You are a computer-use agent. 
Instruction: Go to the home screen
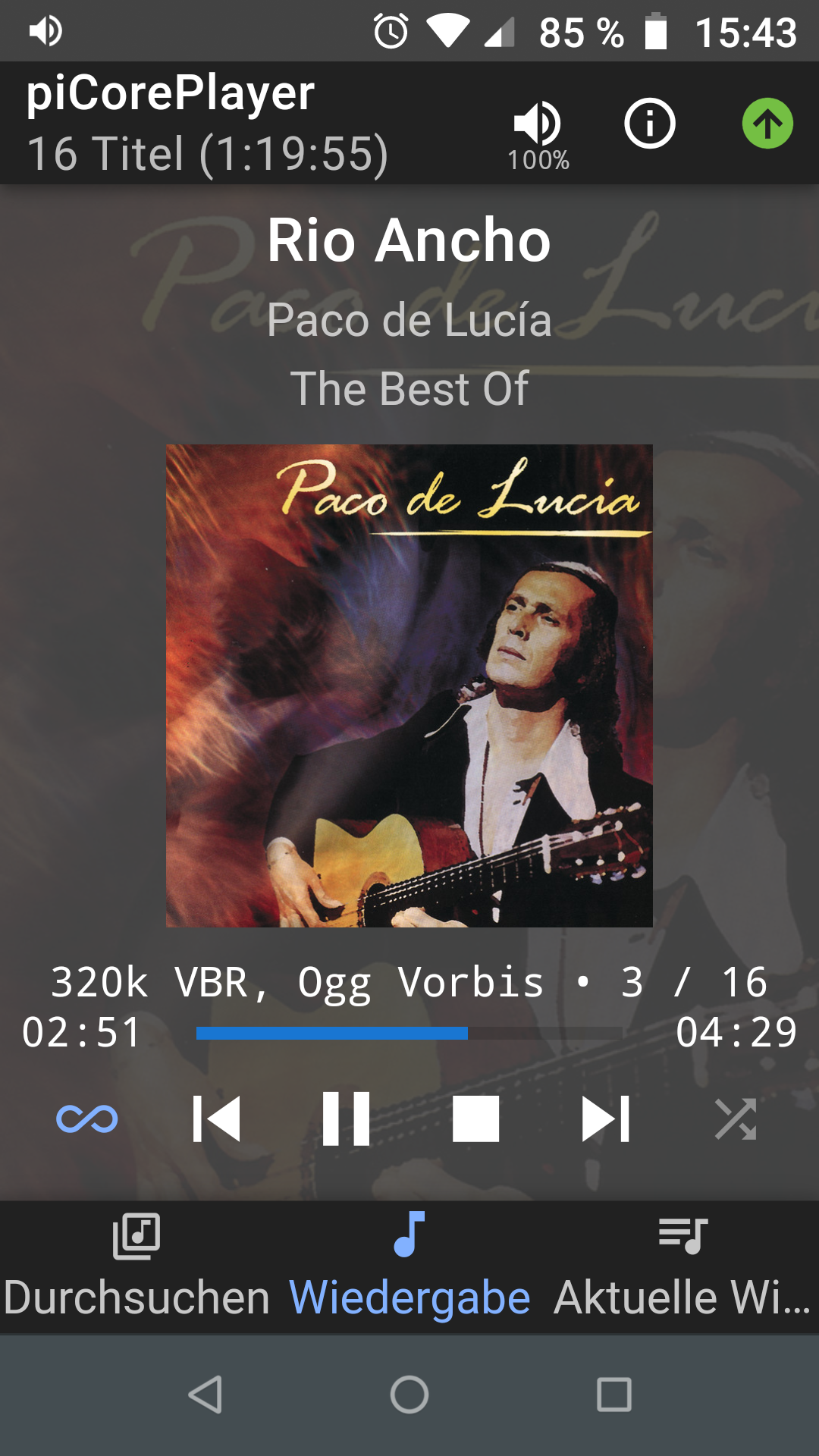click(x=409, y=1395)
